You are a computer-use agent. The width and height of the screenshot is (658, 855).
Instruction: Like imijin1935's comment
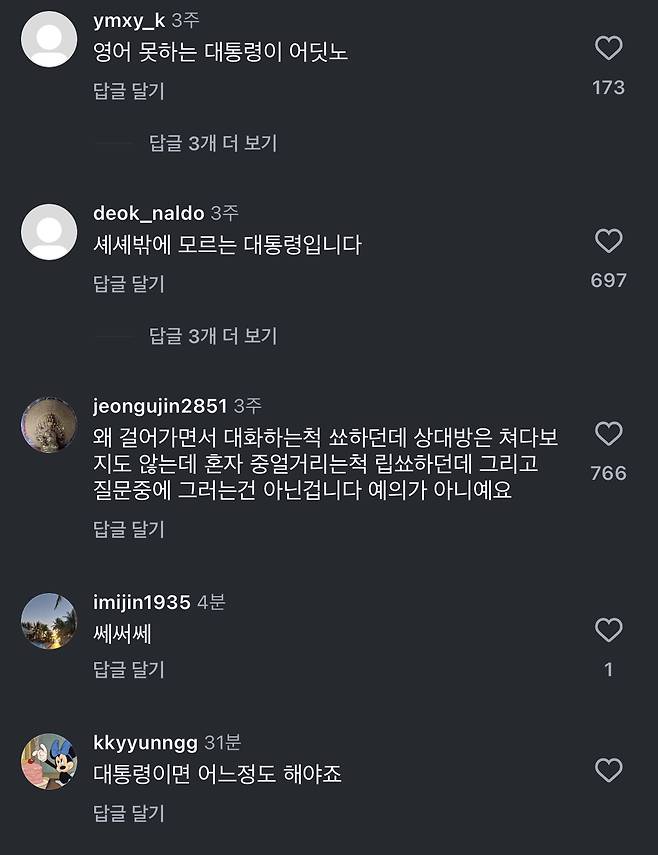[608, 630]
